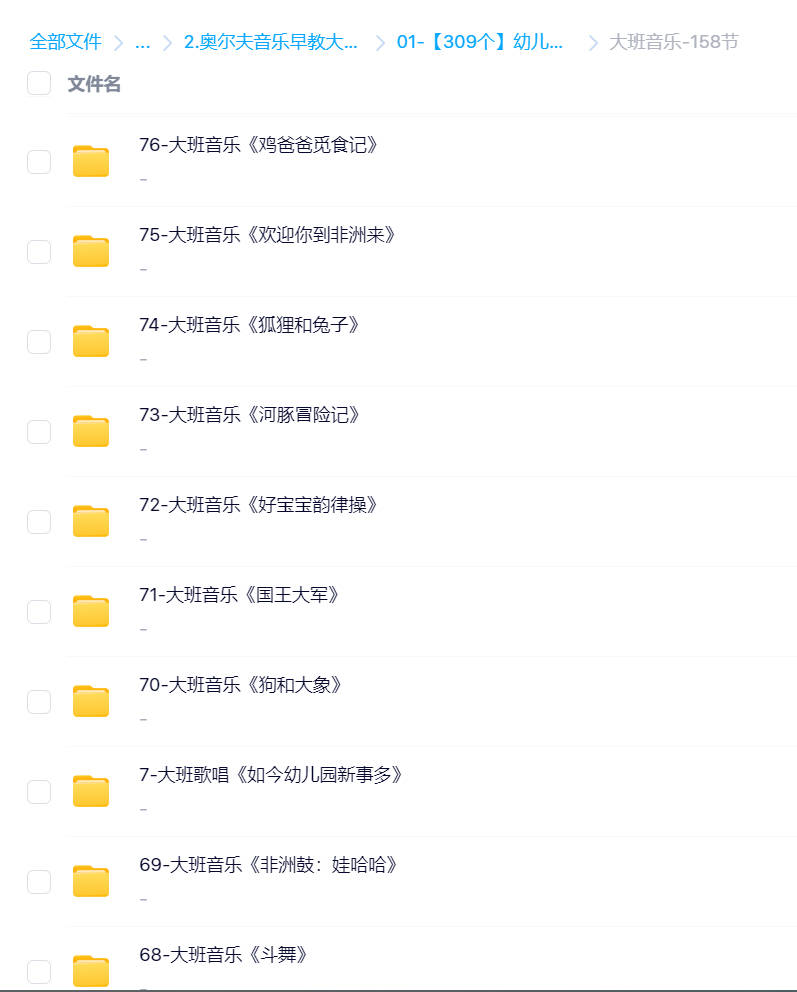Open folder 74-大班音乐《狐狸和兔子》
This screenshot has height=992, width=797.
pos(249,325)
